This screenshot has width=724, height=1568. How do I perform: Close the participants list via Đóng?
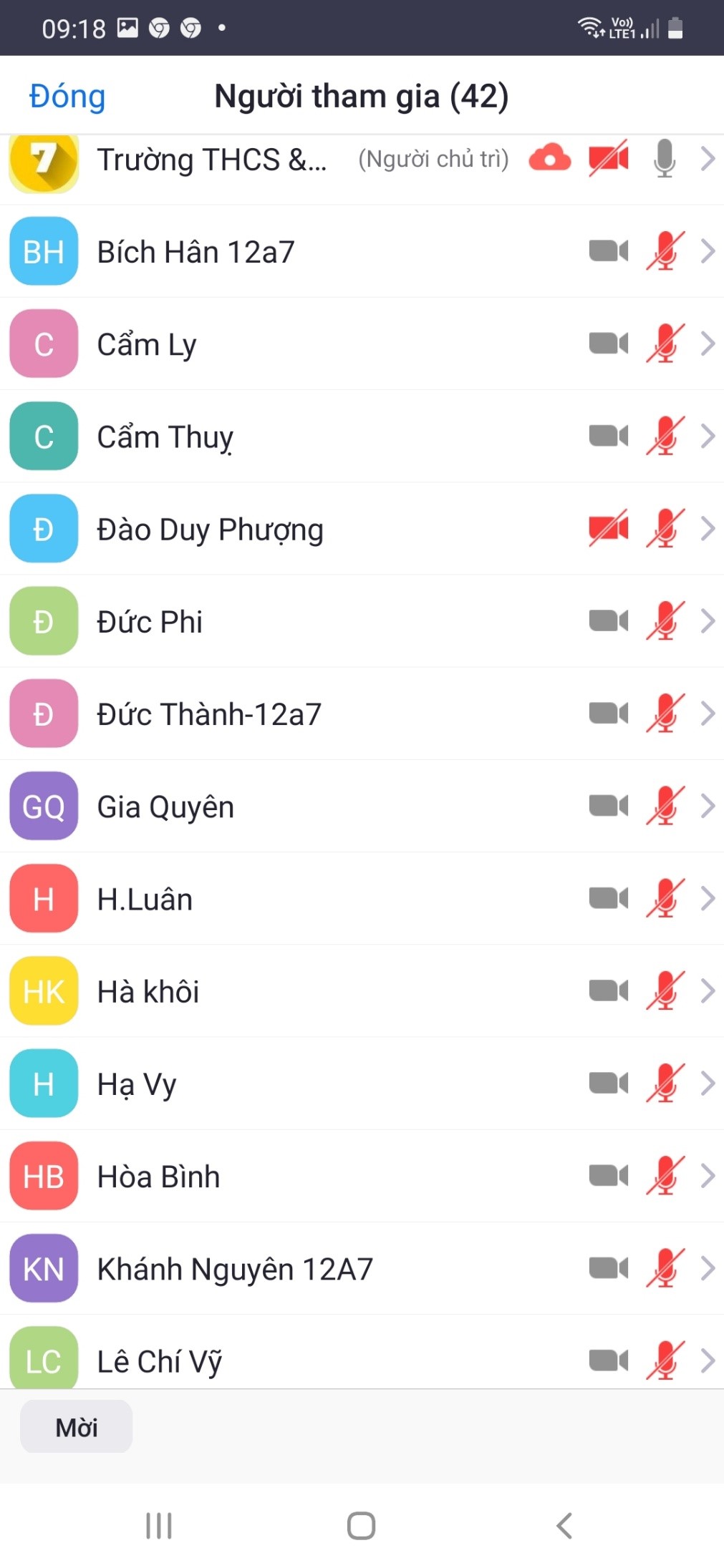(67, 97)
